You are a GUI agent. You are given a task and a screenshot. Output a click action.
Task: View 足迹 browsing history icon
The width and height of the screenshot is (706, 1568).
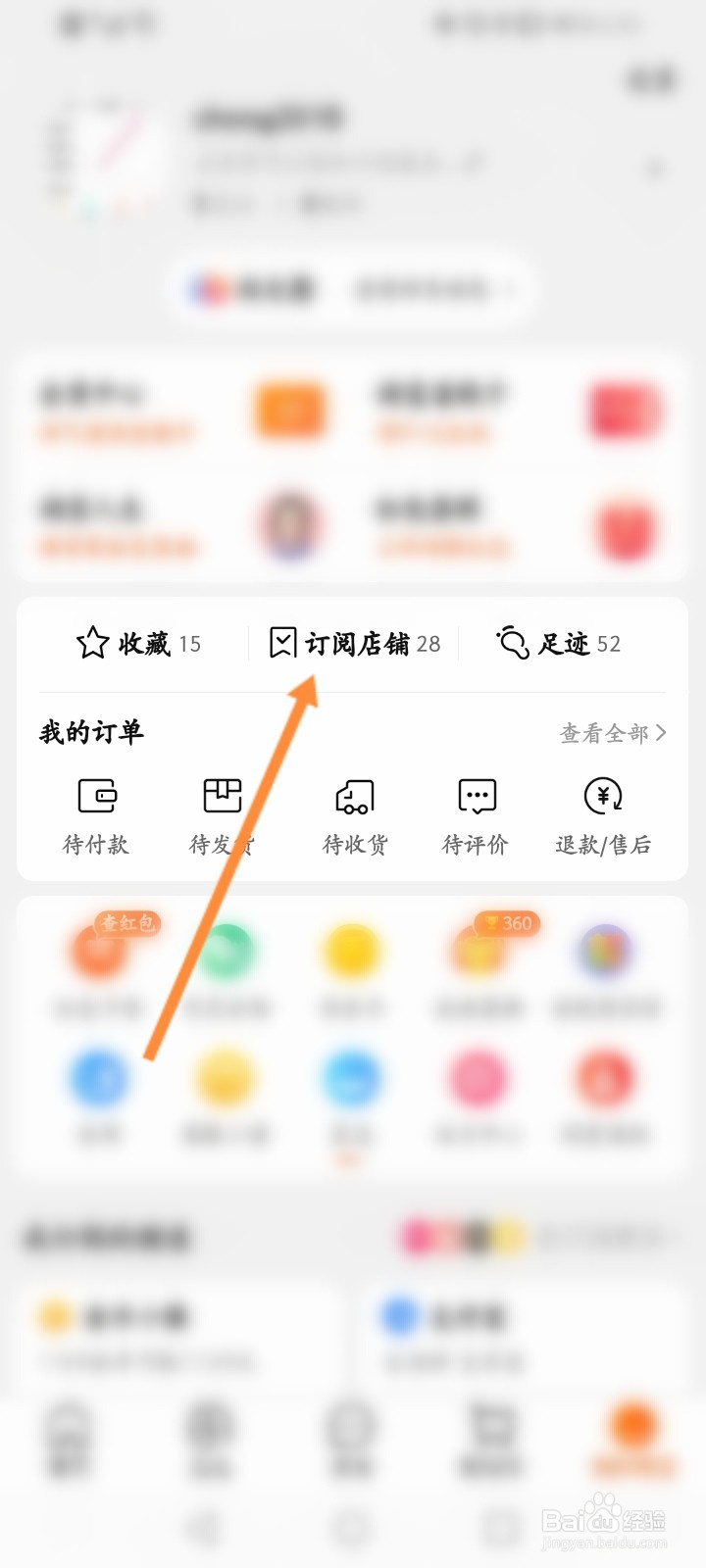click(x=512, y=643)
